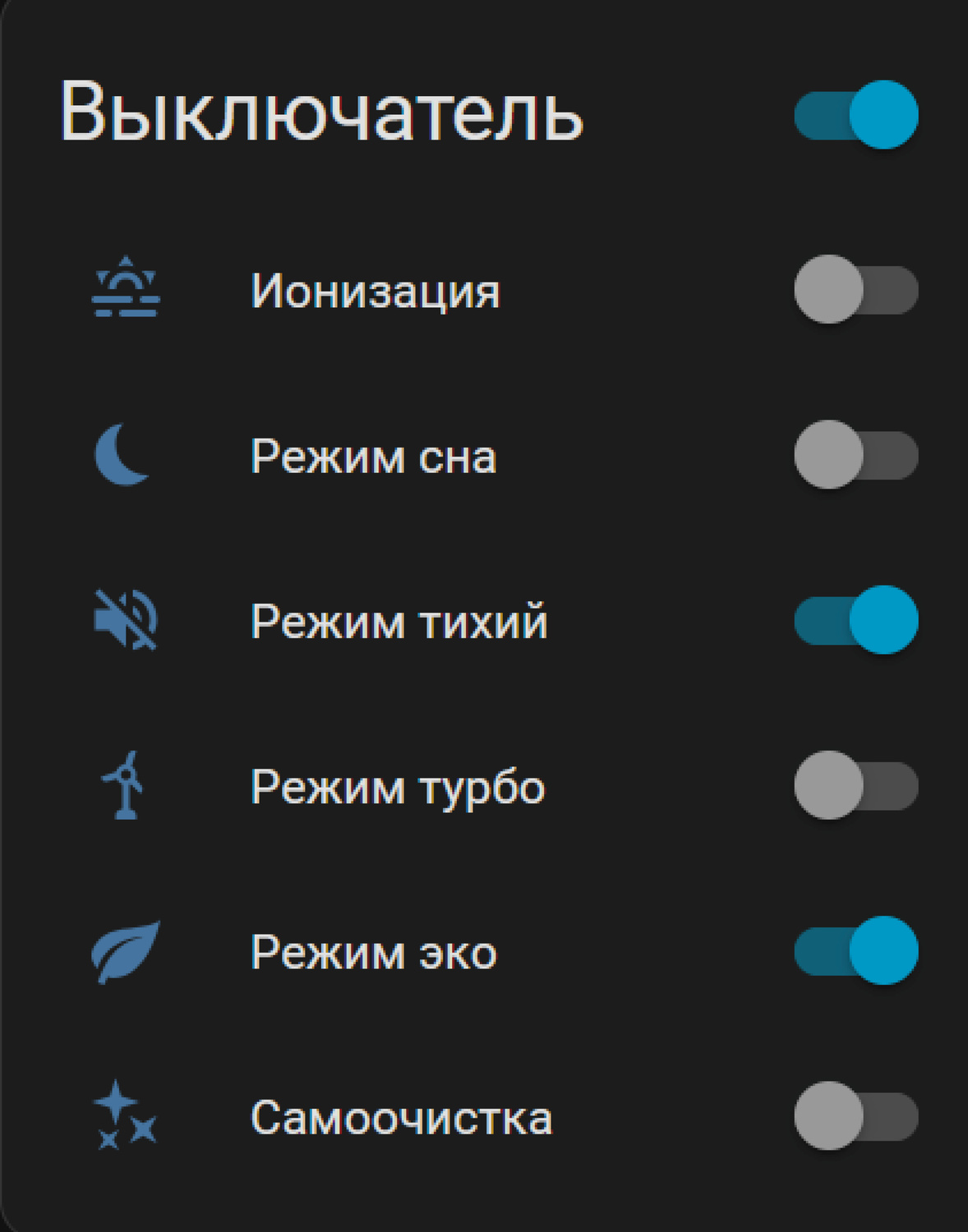Click the windmill icon for Режим турбо
The width and height of the screenshot is (968, 1232).
click(123, 786)
